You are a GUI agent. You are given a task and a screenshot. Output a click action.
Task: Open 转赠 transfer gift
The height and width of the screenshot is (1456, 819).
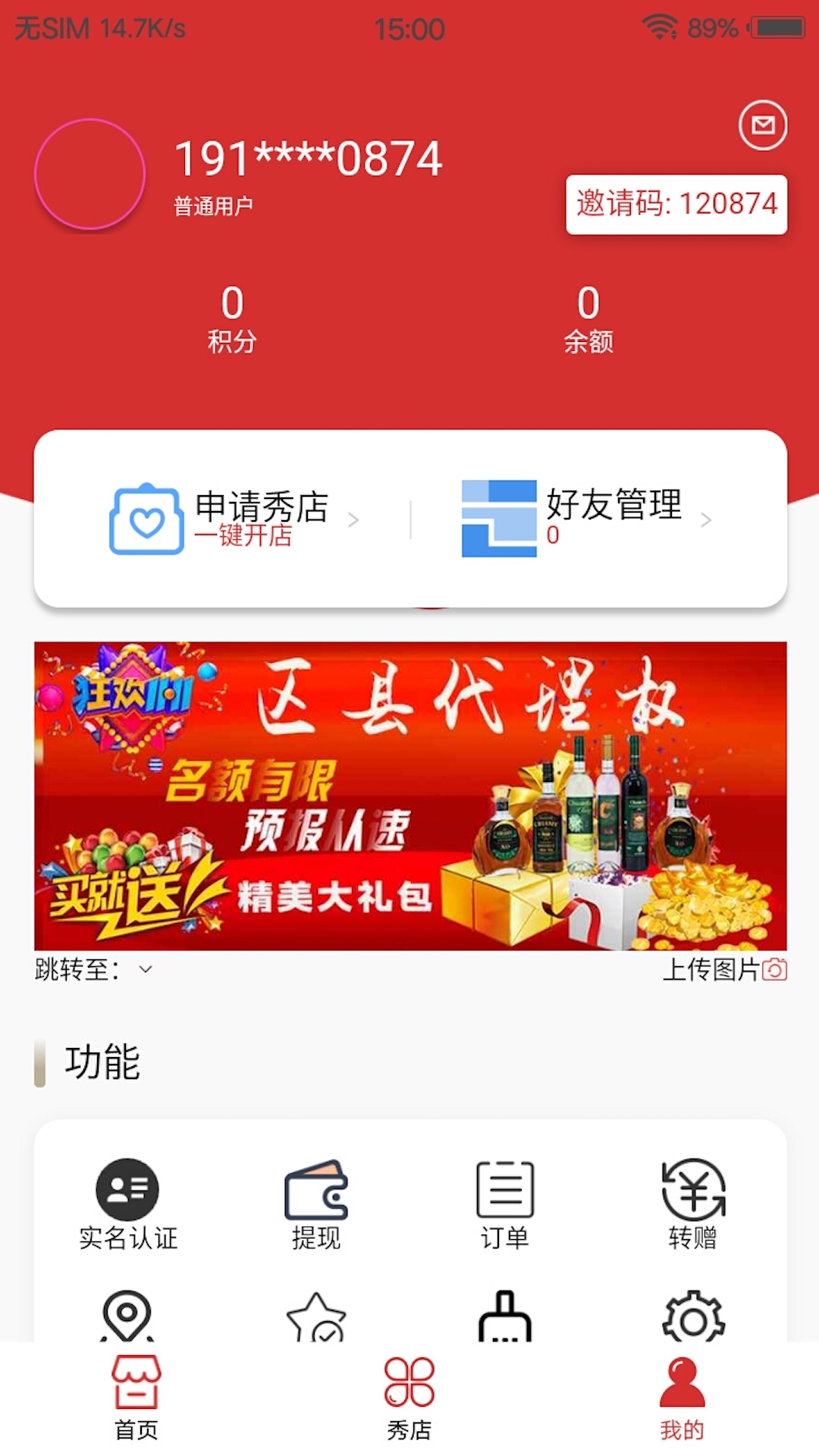692,1203
